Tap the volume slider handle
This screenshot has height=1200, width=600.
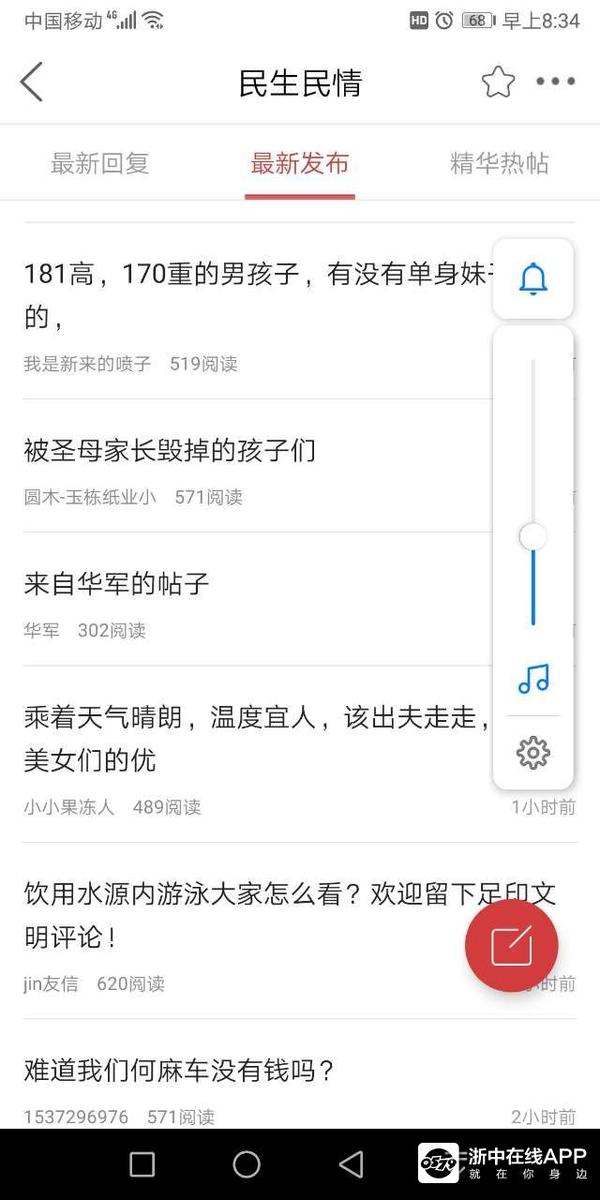[x=533, y=537]
